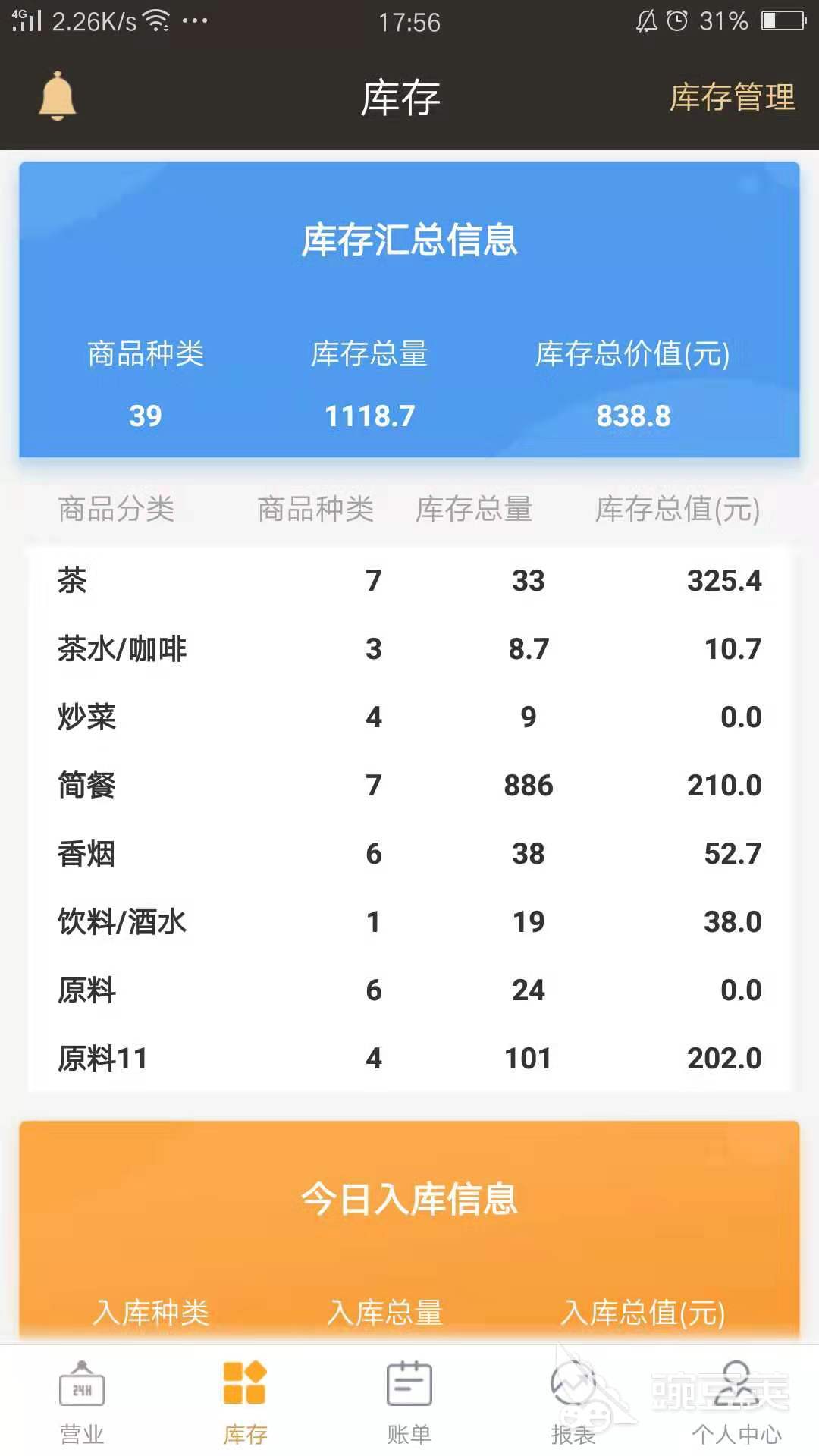Open the notifications bell
The width and height of the screenshot is (819, 1456).
(x=58, y=96)
